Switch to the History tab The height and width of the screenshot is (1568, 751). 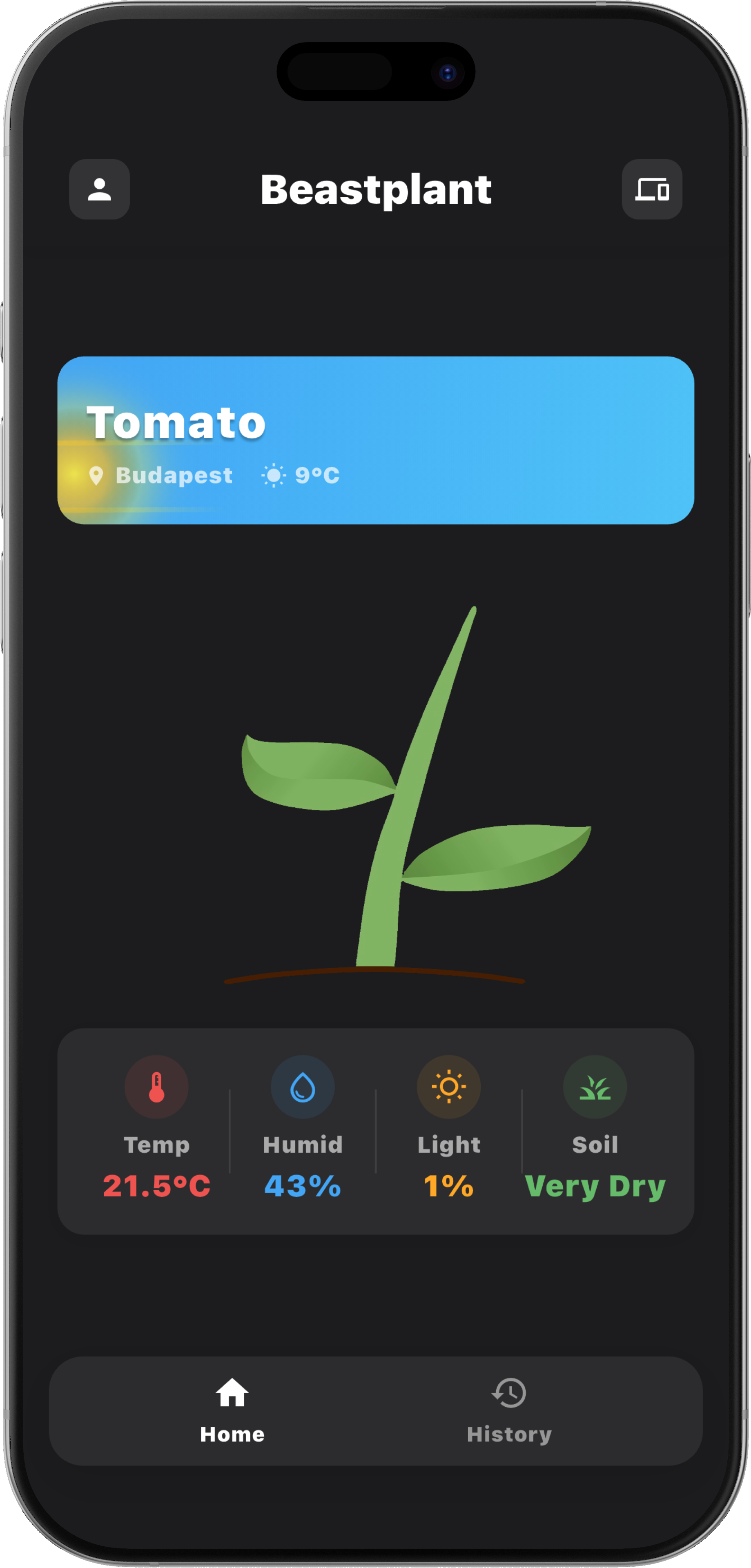[509, 1418]
